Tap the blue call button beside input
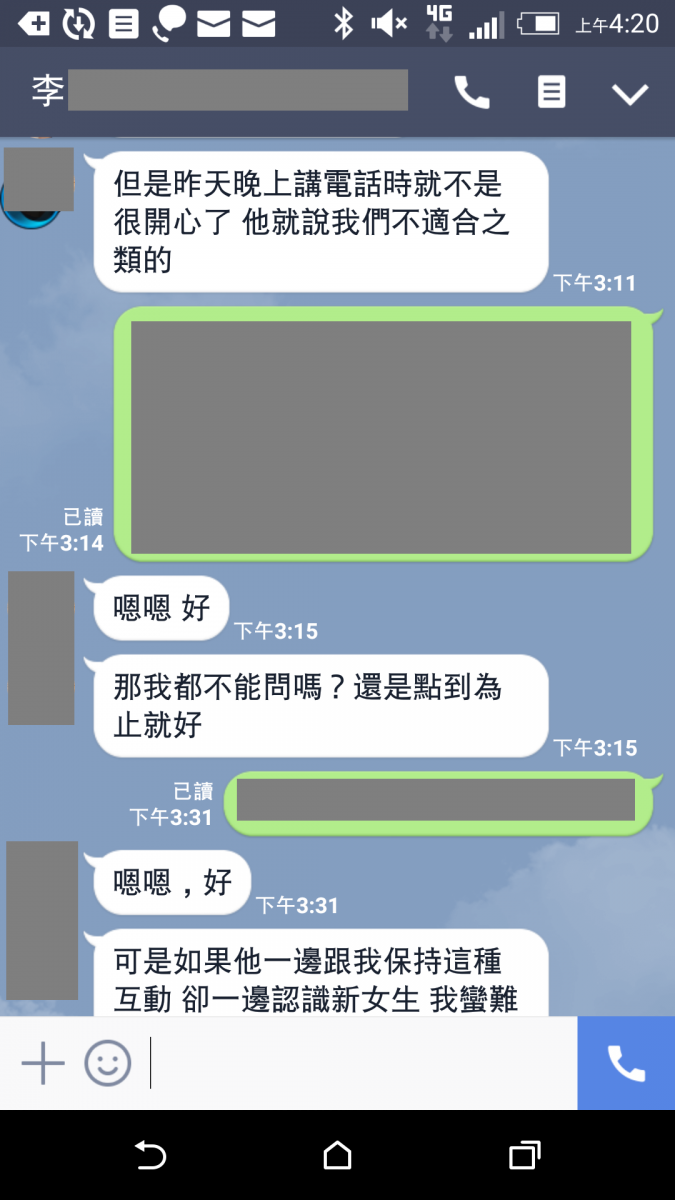 [626, 1063]
